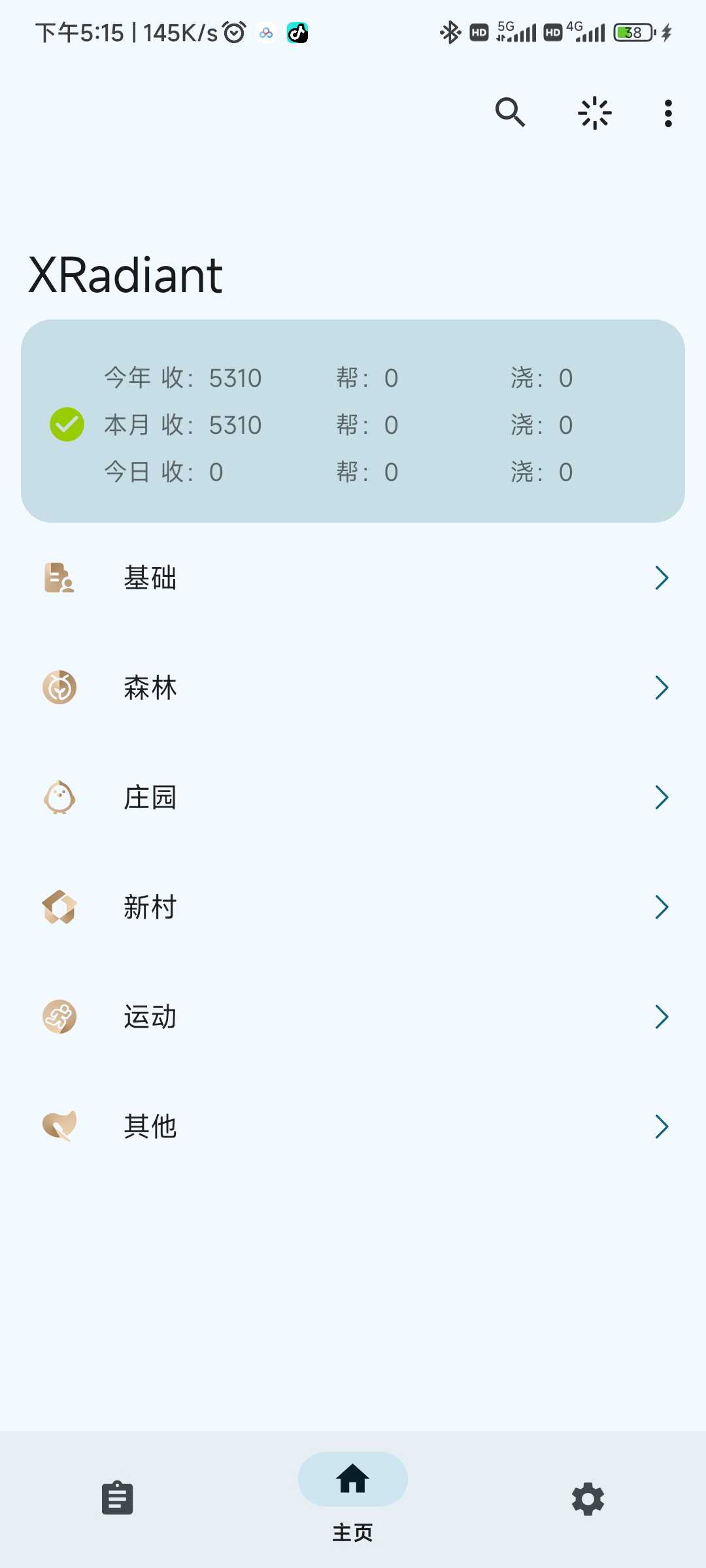
Task: Switch to the clipboard log tab
Action: pyautogui.click(x=118, y=1498)
